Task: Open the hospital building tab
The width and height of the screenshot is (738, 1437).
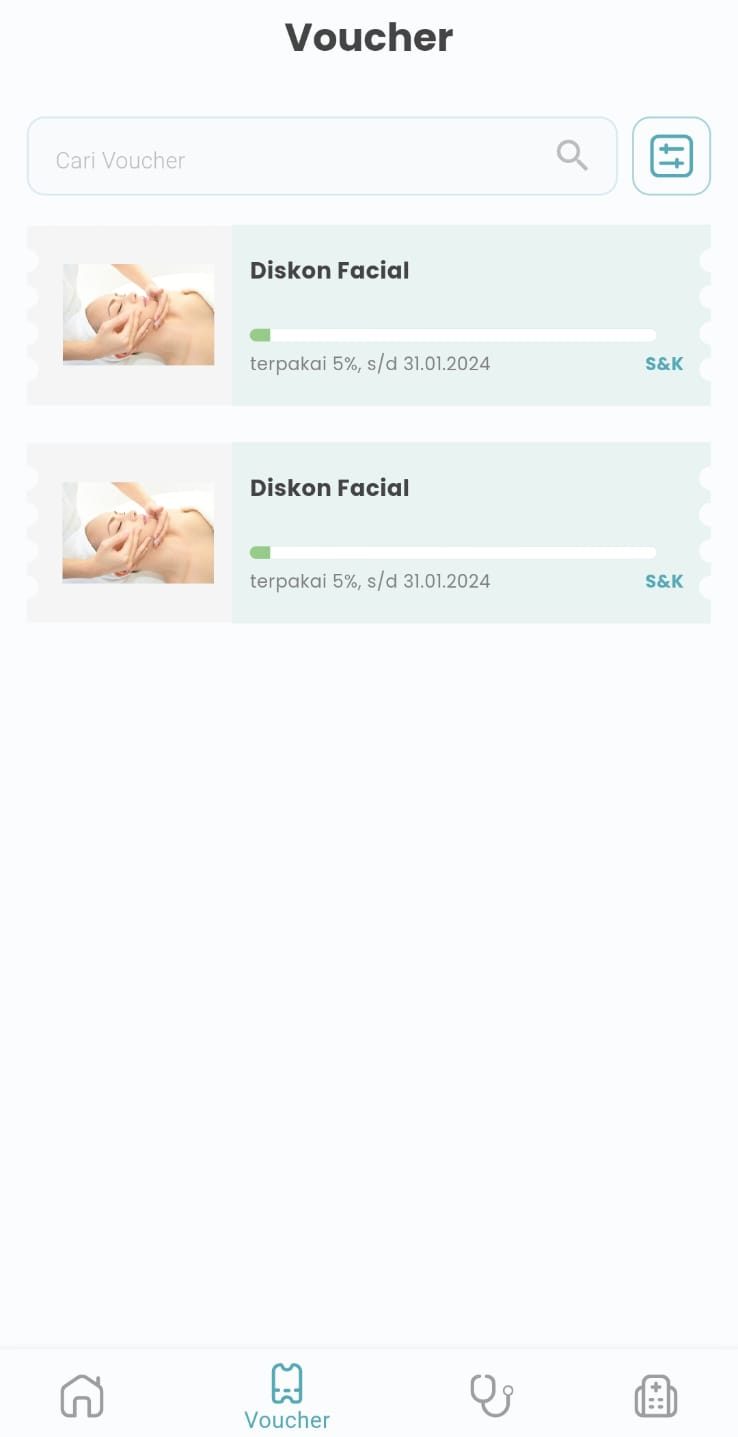Action: pos(656,1395)
